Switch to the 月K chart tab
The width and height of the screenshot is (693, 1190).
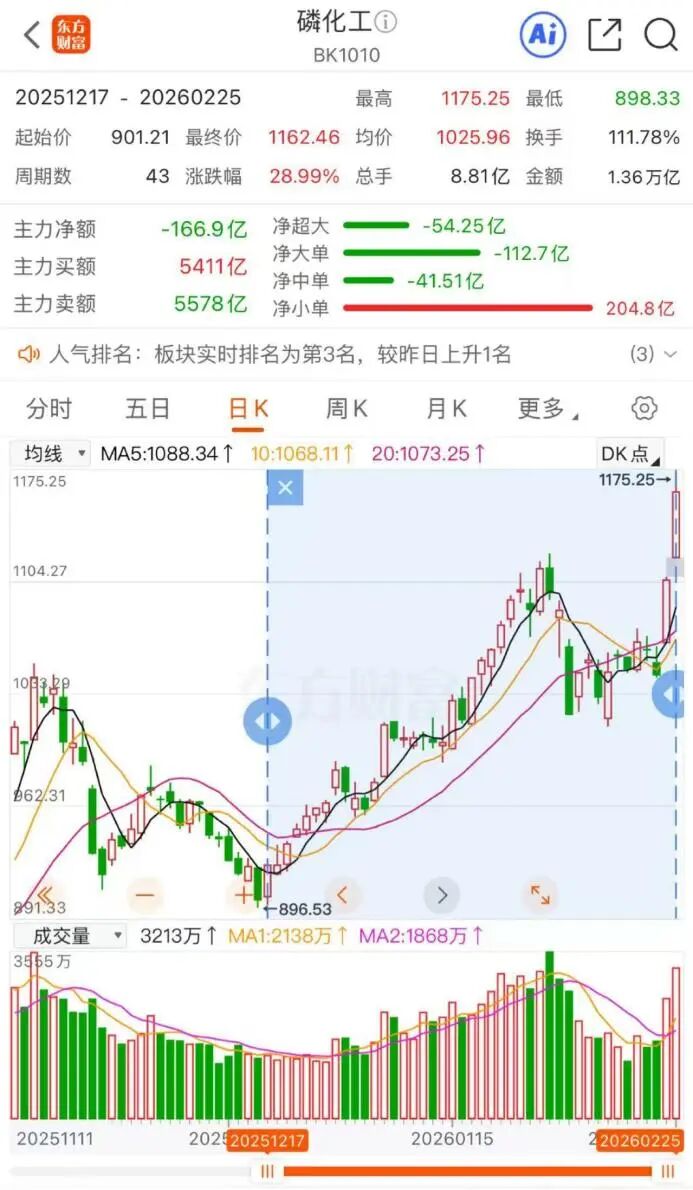click(x=446, y=408)
